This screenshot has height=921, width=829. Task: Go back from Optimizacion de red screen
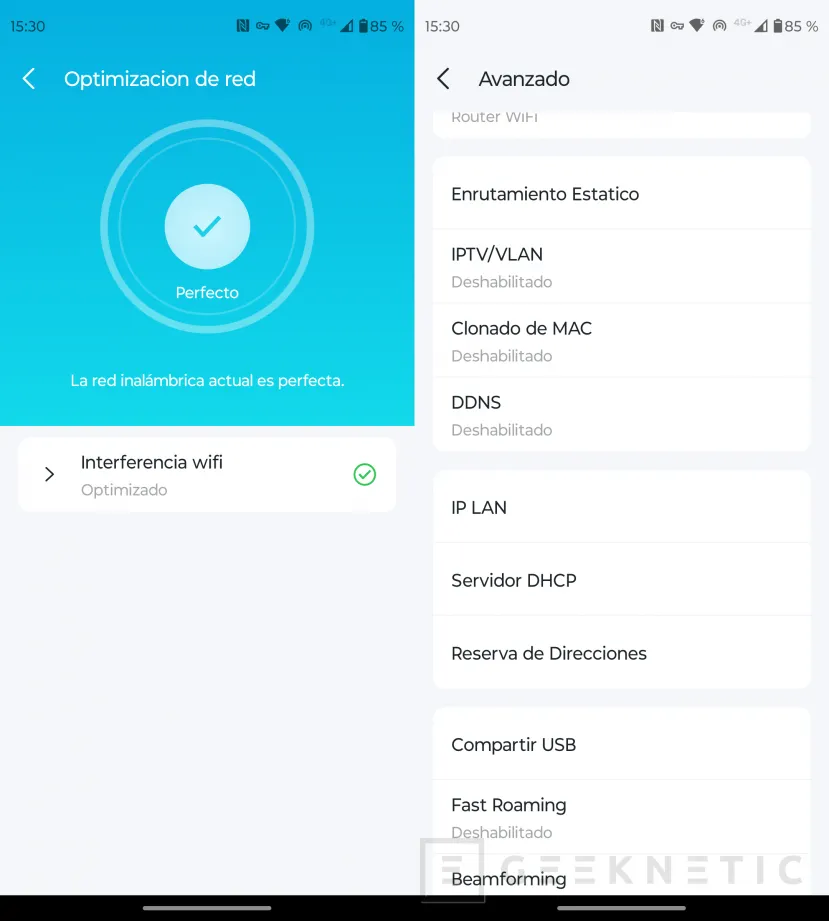tap(29, 79)
